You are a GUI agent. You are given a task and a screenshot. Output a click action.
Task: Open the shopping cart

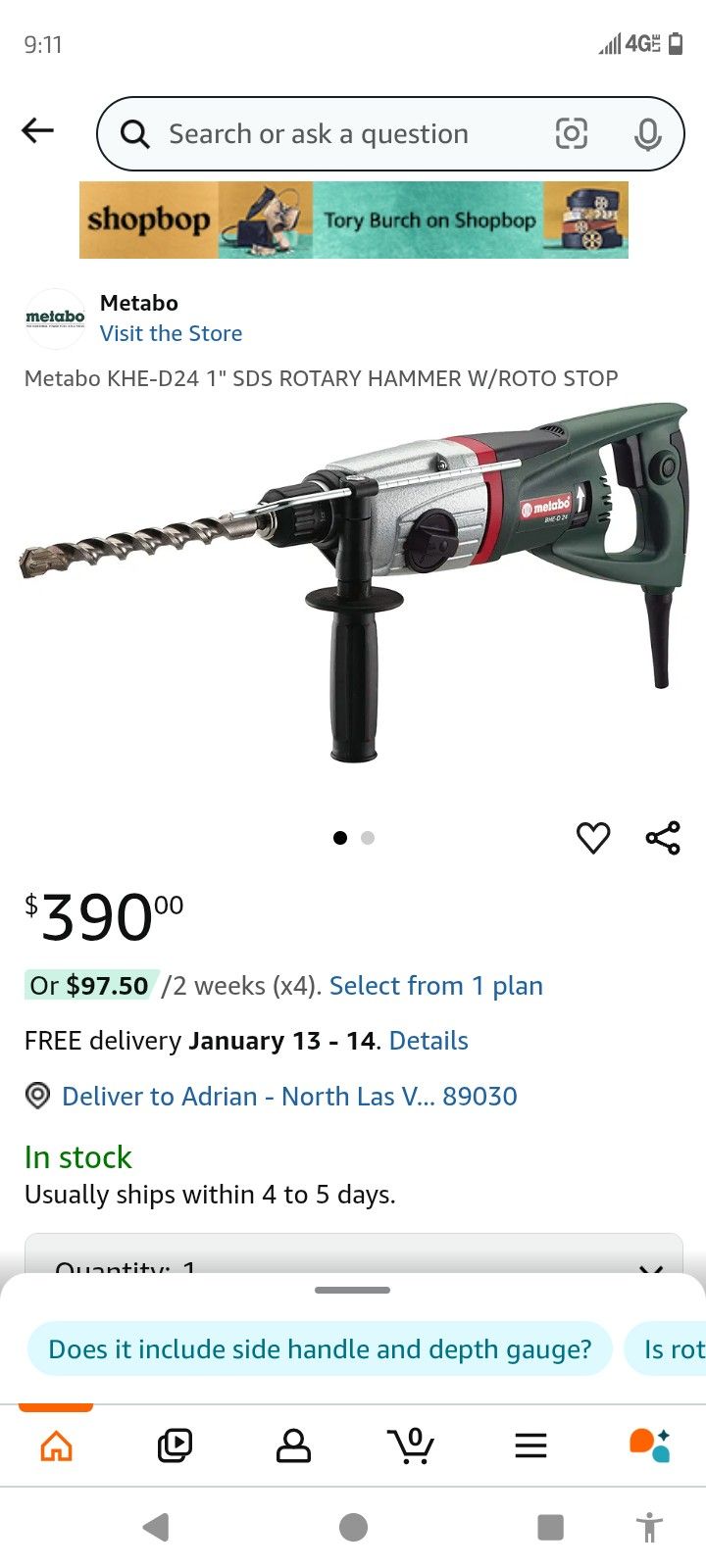(x=411, y=1445)
